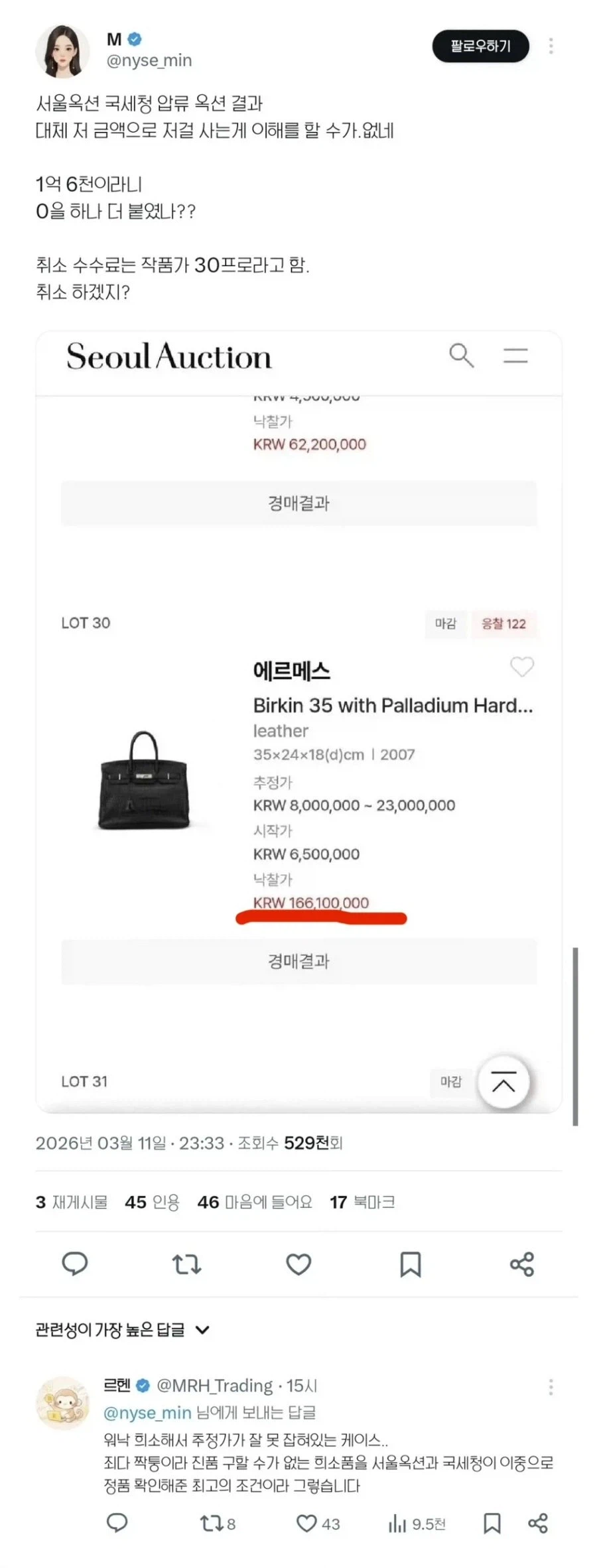Click the like heart icon under the tweet
597x1568 pixels.
click(x=298, y=1265)
